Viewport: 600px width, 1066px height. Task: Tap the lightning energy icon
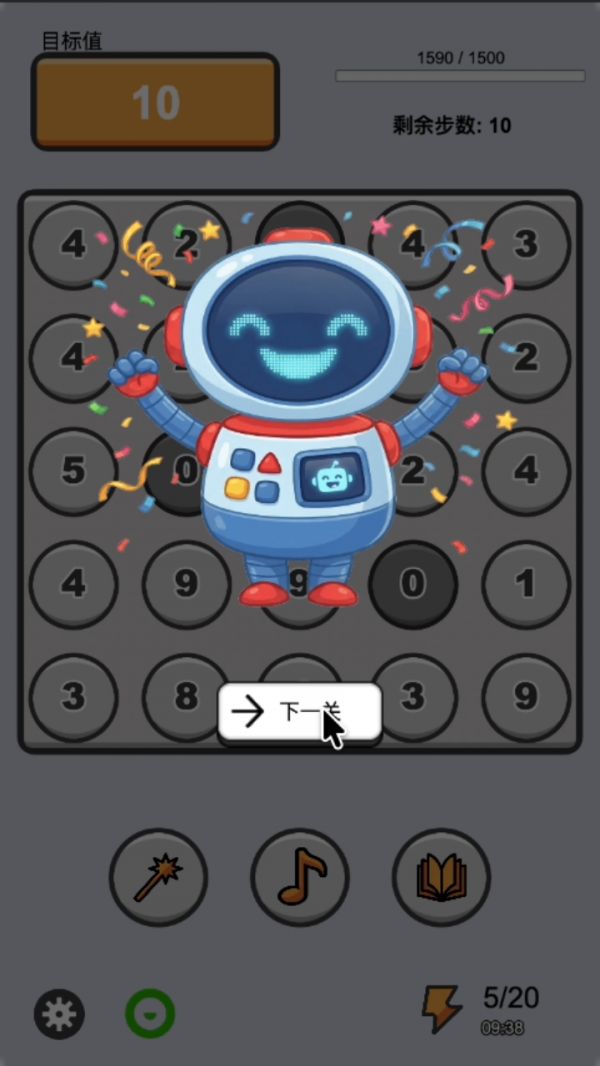point(442,1008)
